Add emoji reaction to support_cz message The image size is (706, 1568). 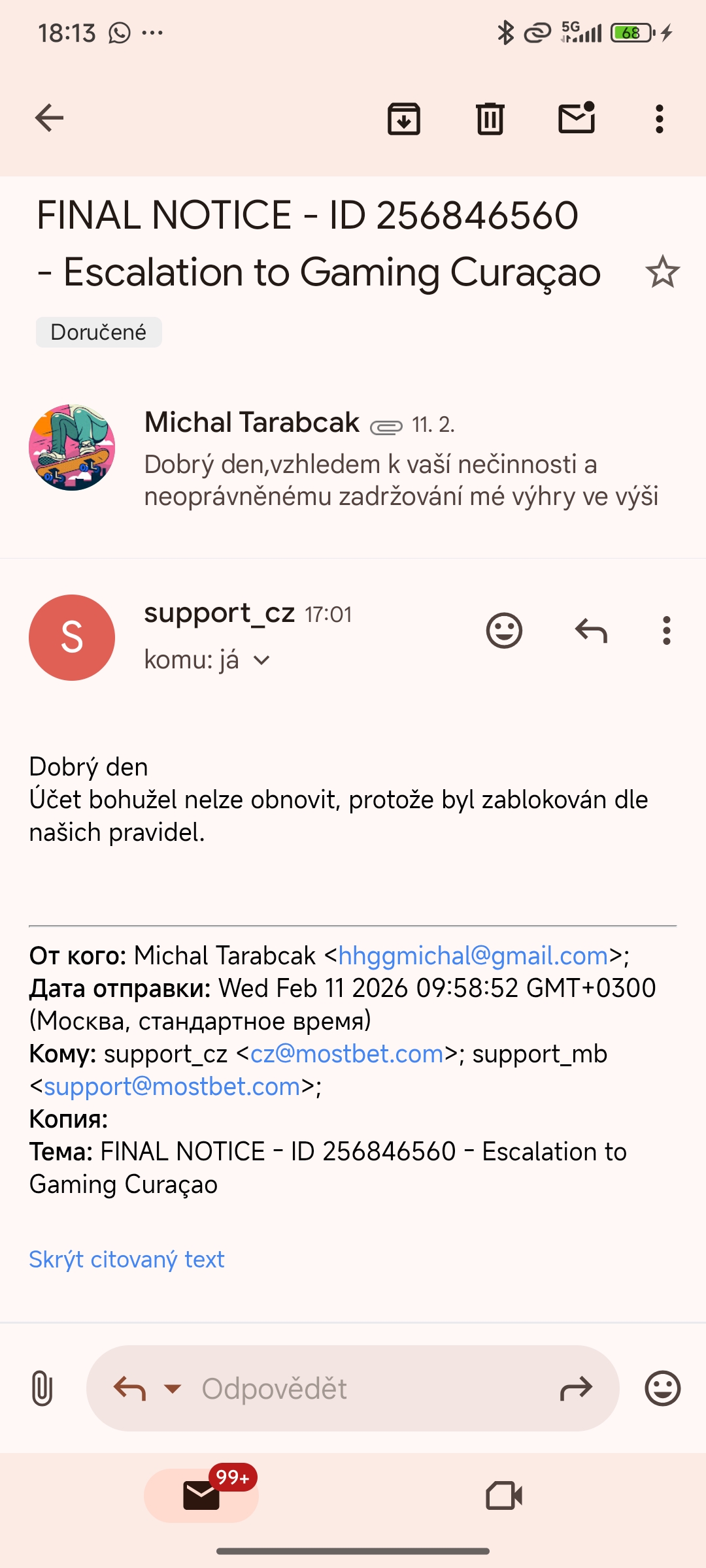tap(504, 630)
